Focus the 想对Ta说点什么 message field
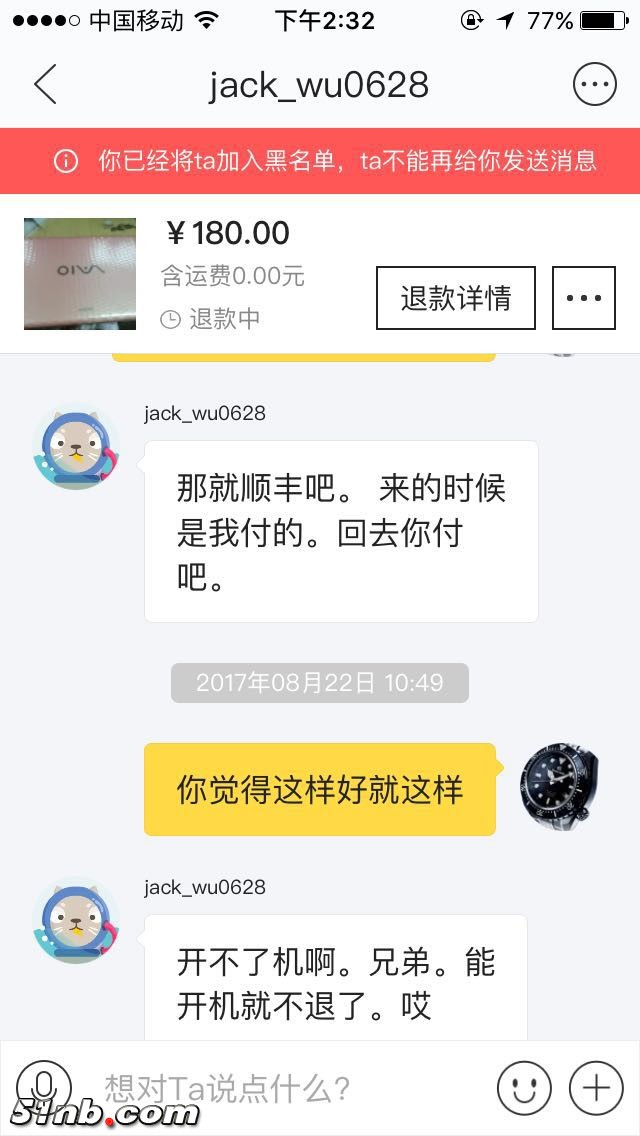 290,1087
